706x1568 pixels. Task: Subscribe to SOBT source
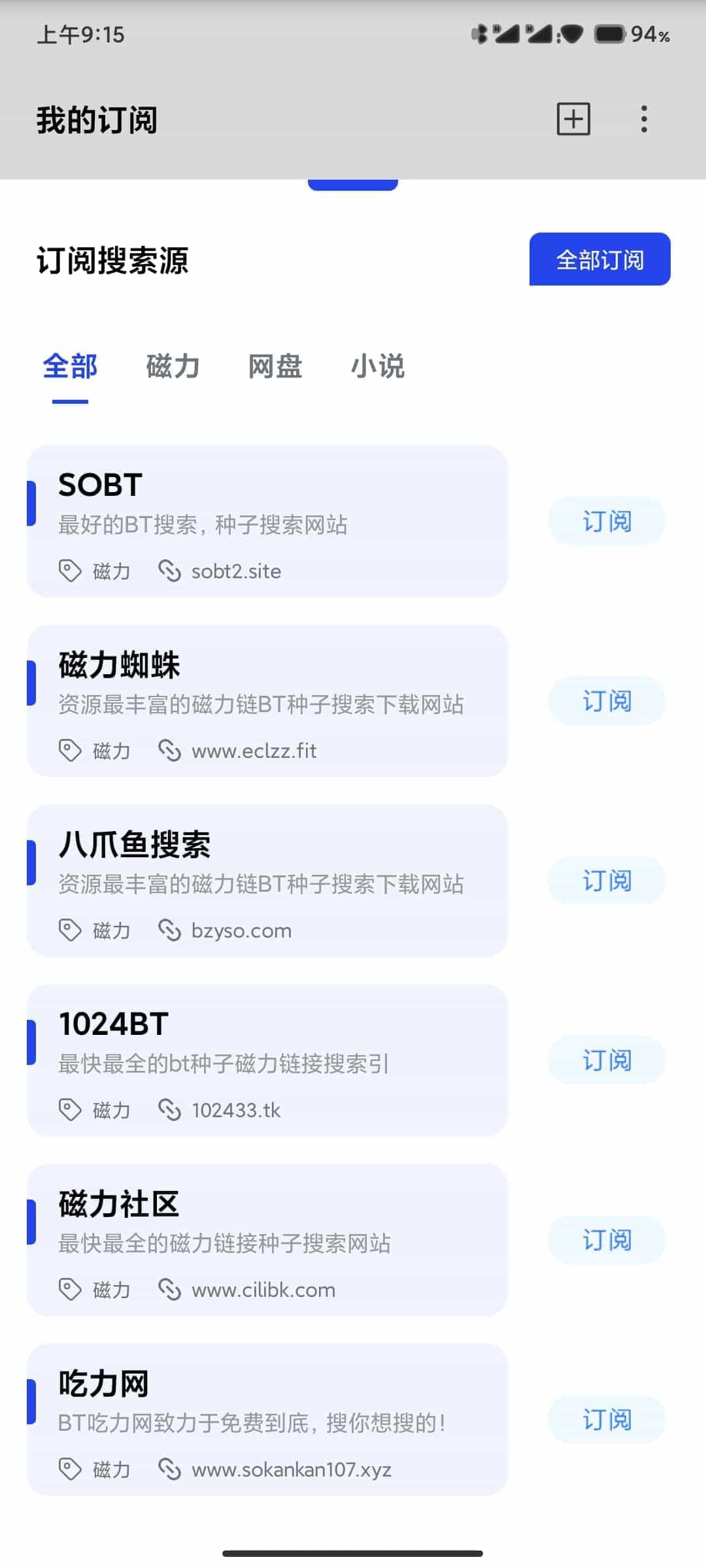[x=607, y=521]
